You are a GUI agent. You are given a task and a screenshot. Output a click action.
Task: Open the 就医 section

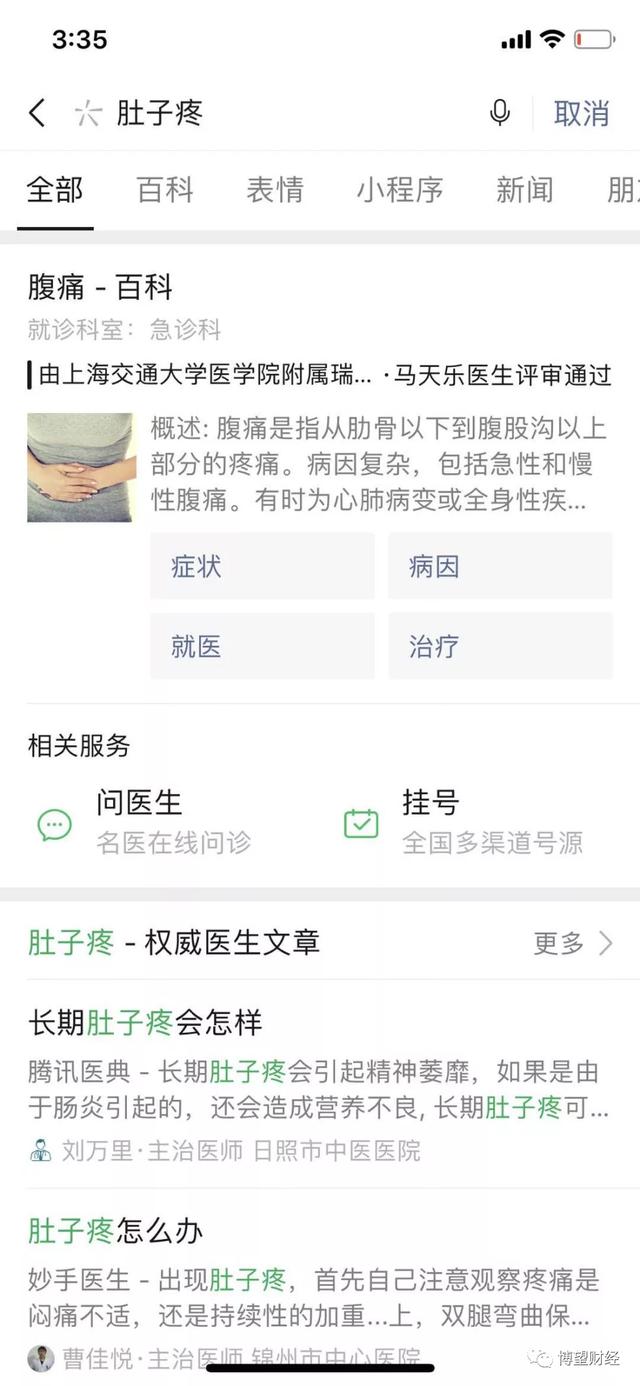(x=262, y=647)
